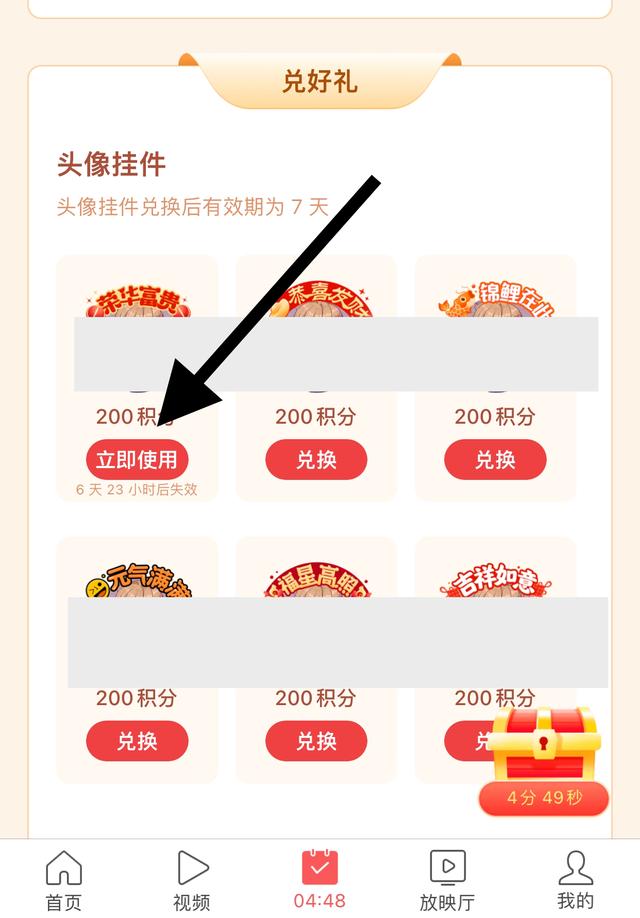Redeem the 恭喜发财 avatar pendant

[316, 460]
